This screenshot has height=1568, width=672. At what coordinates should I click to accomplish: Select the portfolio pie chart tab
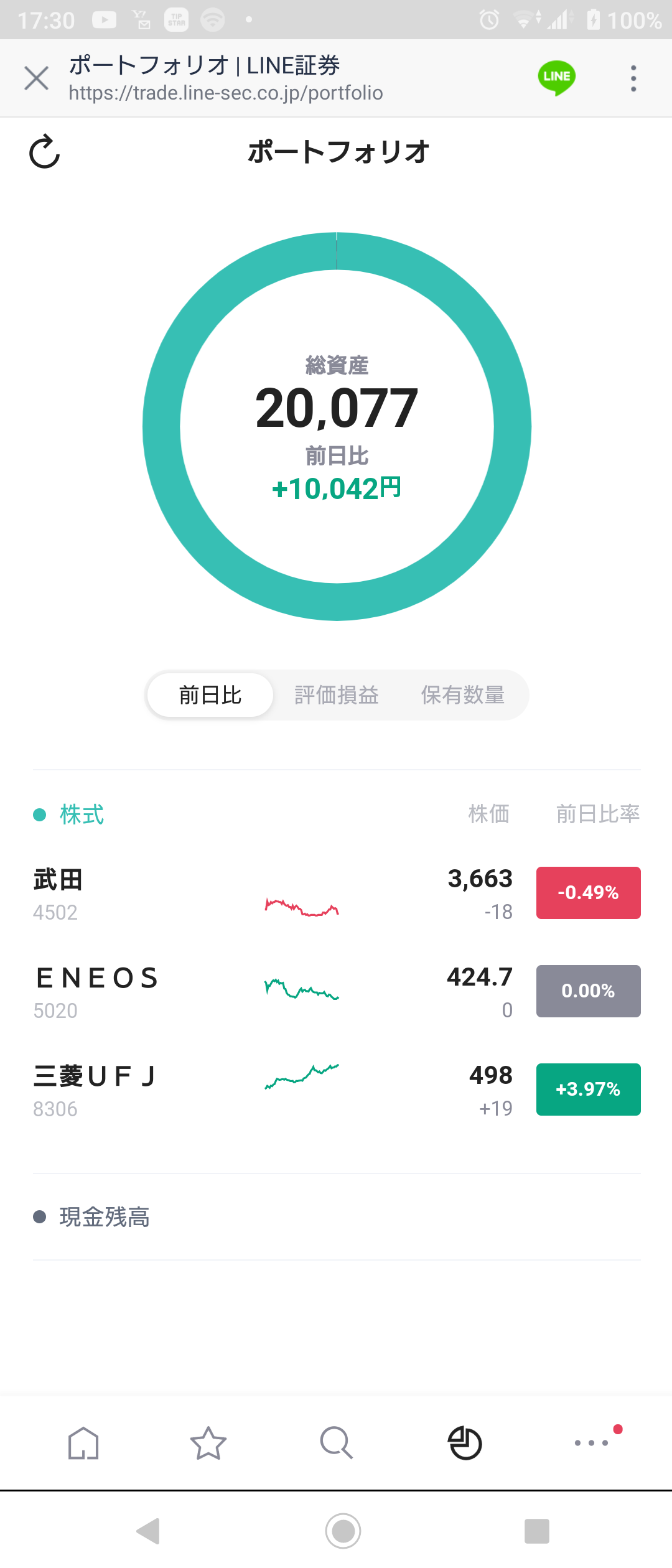[465, 1443]
